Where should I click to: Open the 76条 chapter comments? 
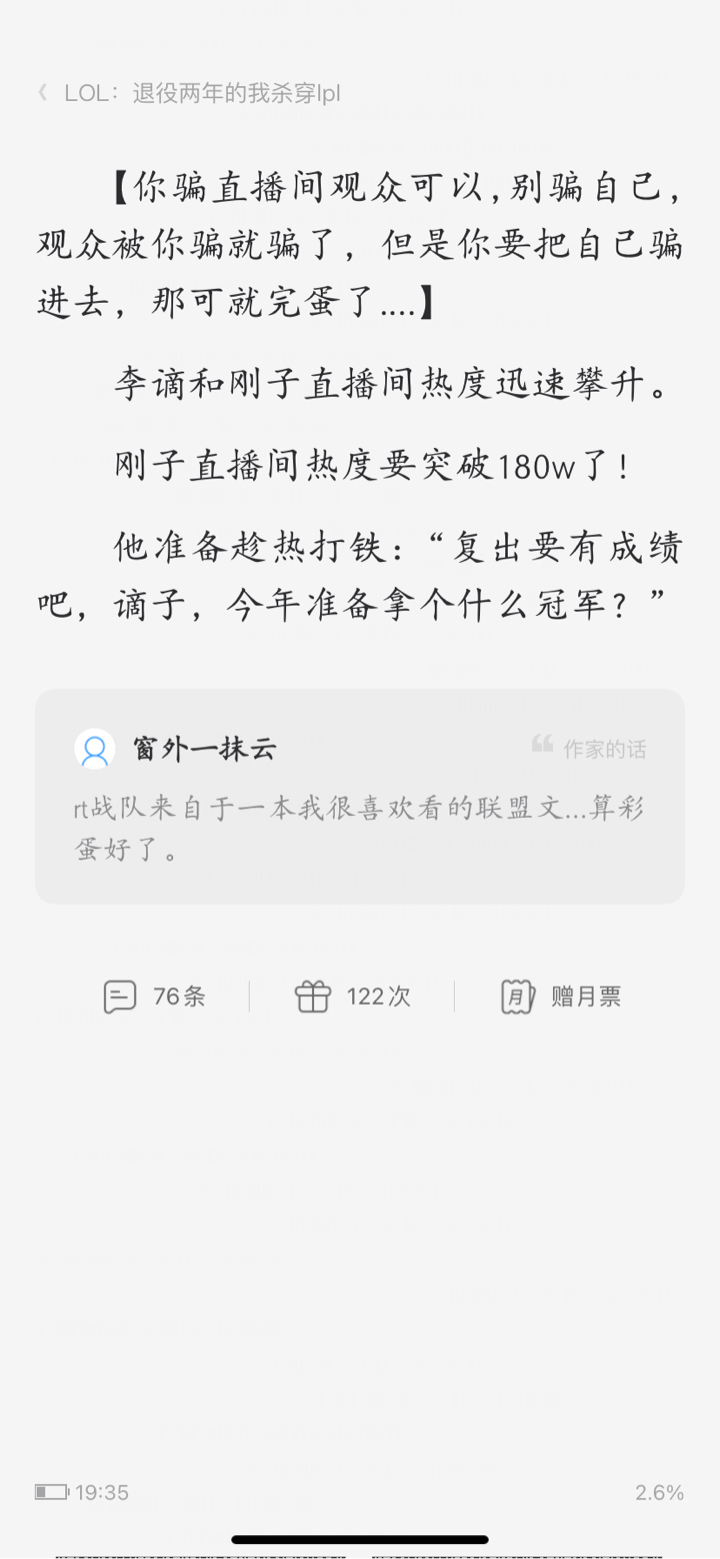(x=155, y=996)
